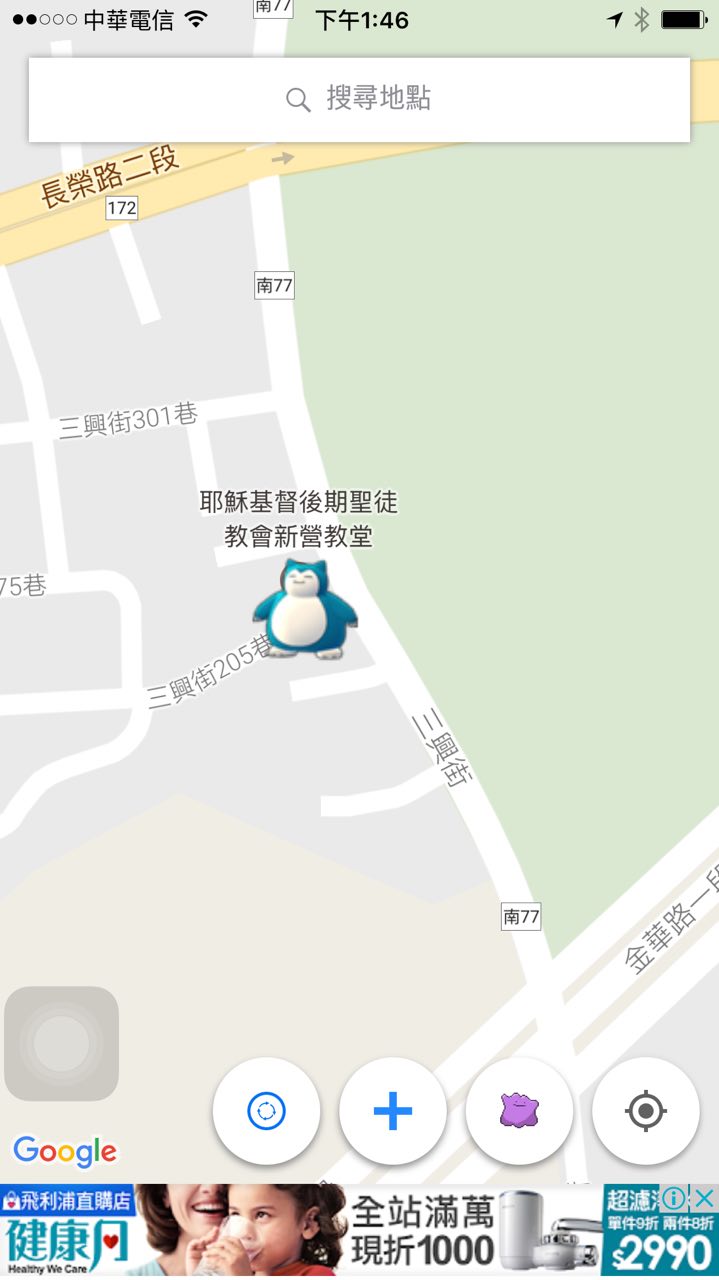Tap the circular refresh scan button

pos(267,1111)
